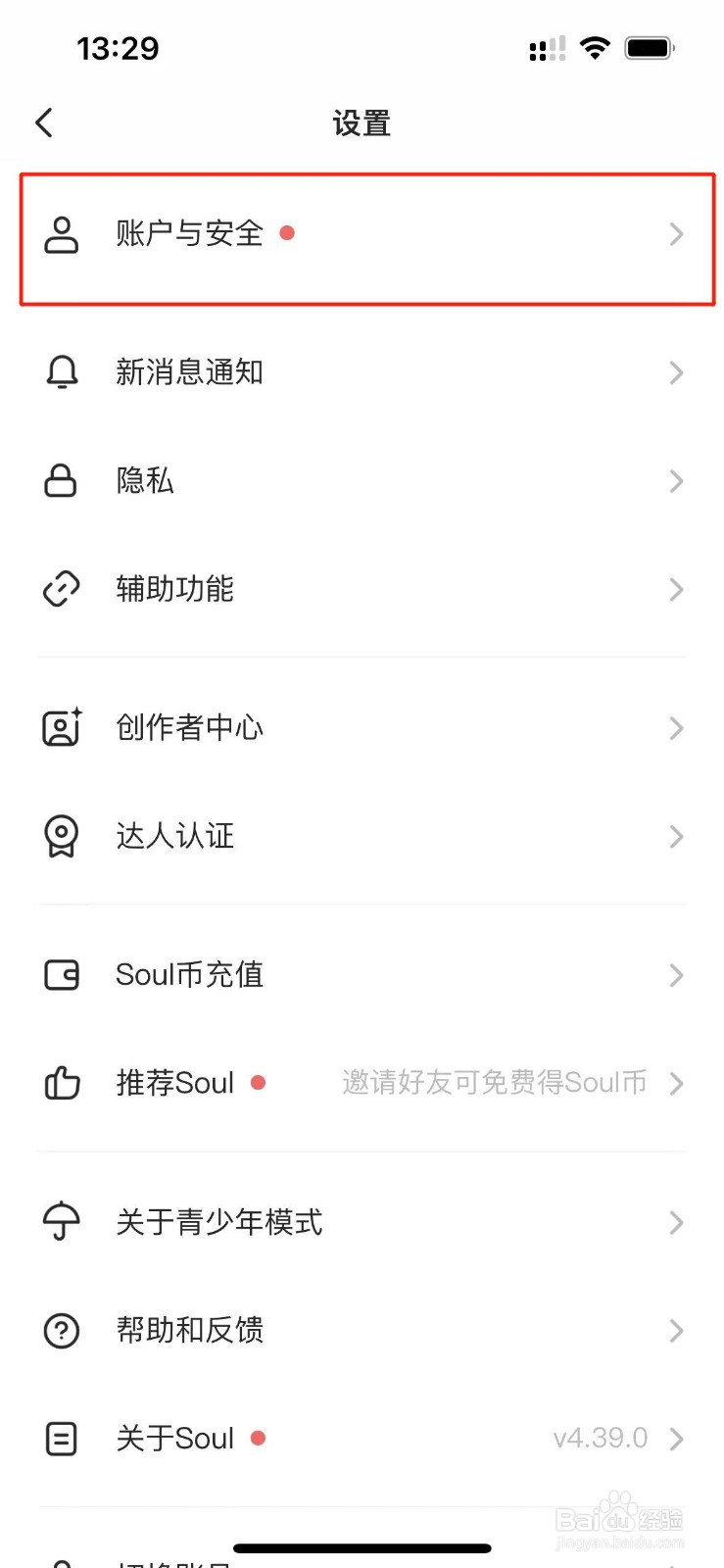Open 账户与安全 settings
This screenshot has width=724, height=1568.
[362, 234]
